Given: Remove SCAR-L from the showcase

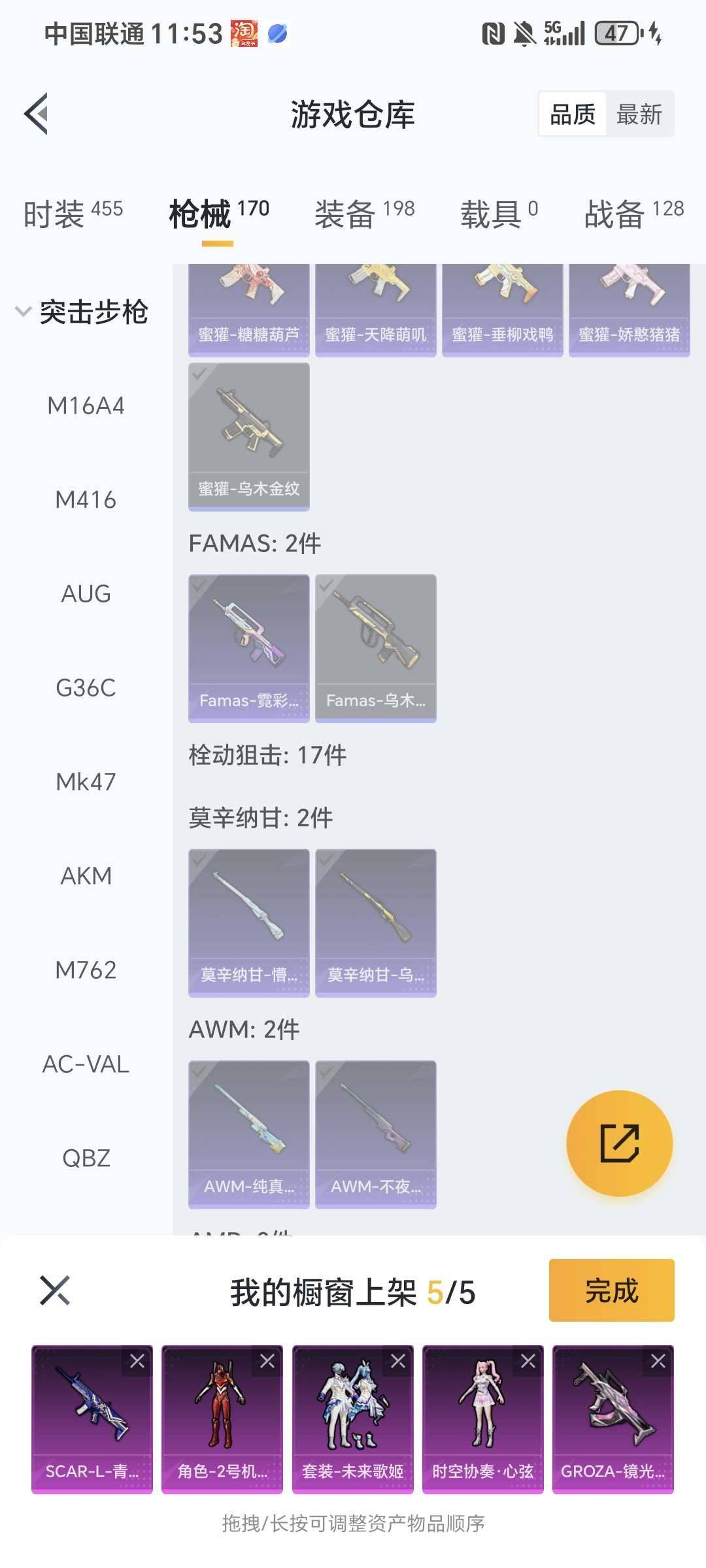Looking at the screenshot, I should (137, 1362).
